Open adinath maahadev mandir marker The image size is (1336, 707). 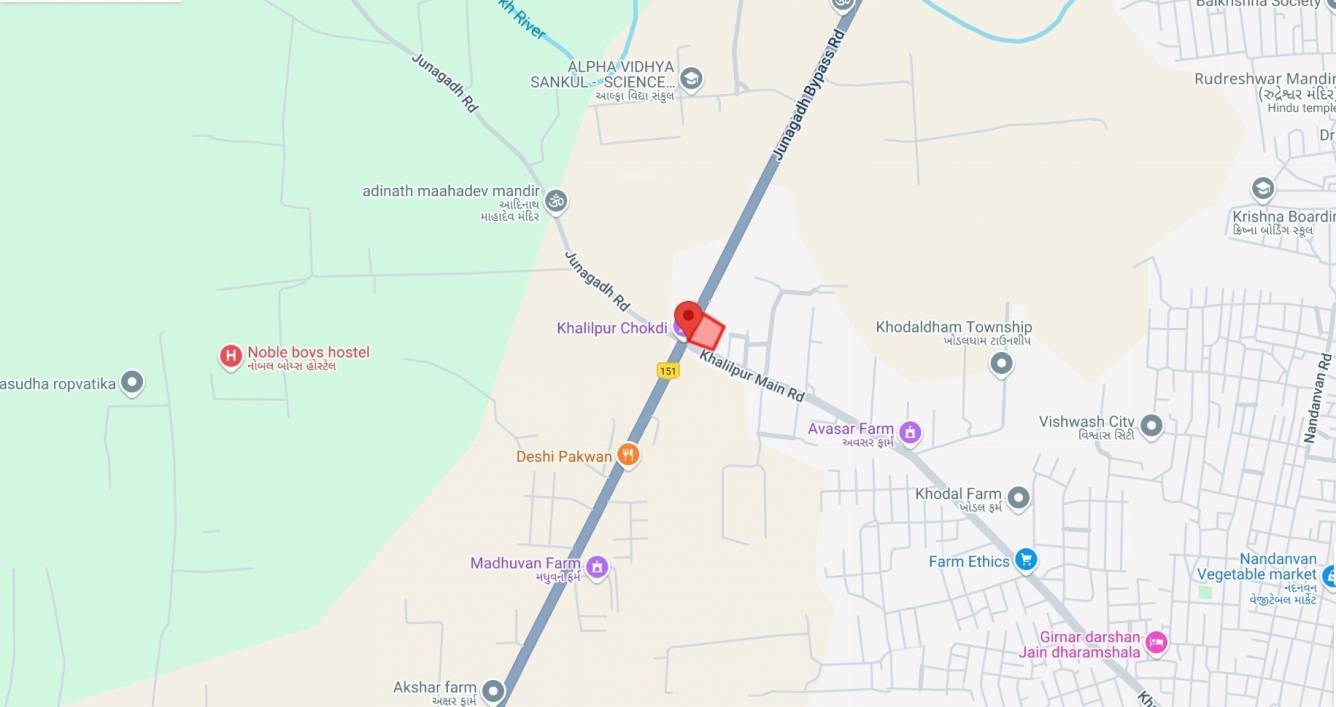point(556,200)
